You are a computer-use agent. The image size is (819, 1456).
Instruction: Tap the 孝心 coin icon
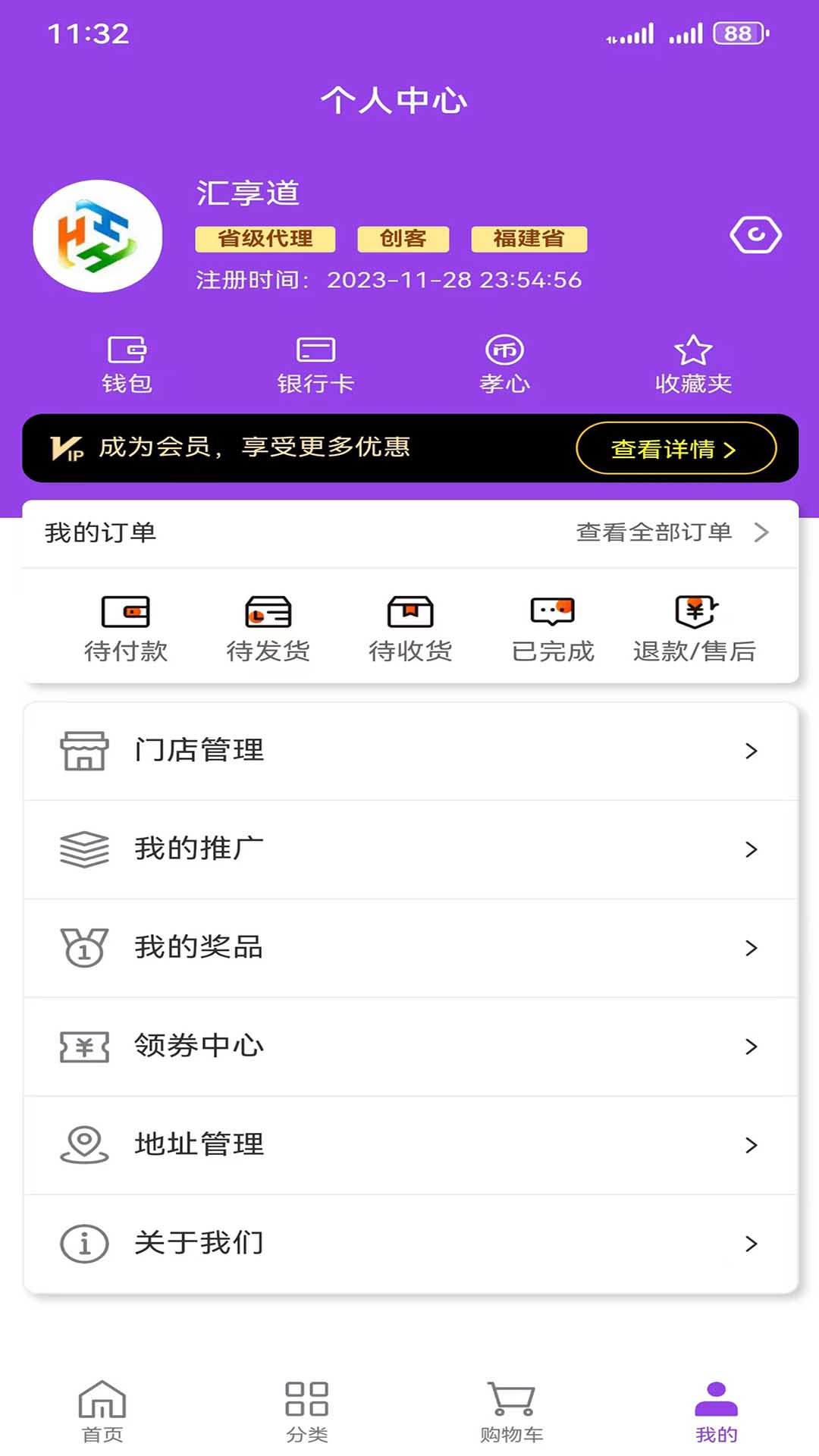[505, 362]
